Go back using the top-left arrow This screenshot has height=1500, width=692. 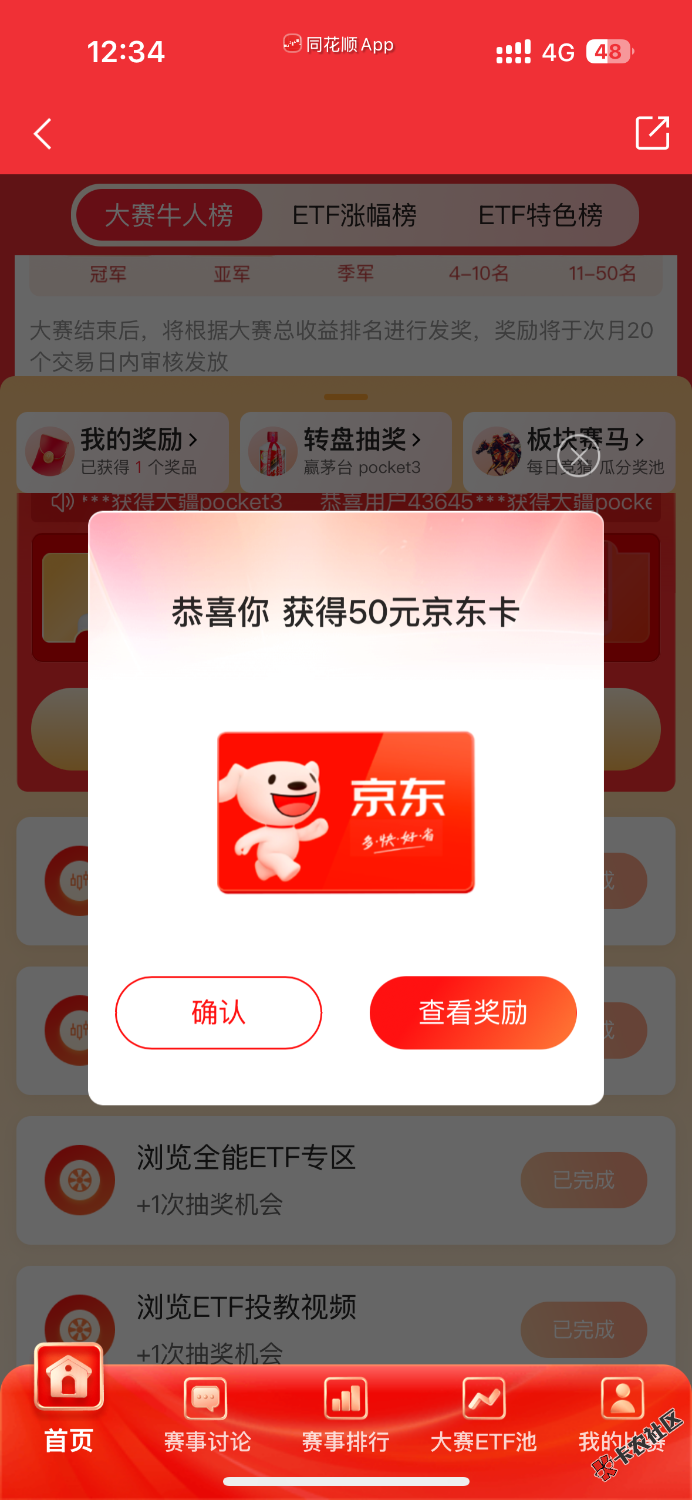[x=42, y=134]
